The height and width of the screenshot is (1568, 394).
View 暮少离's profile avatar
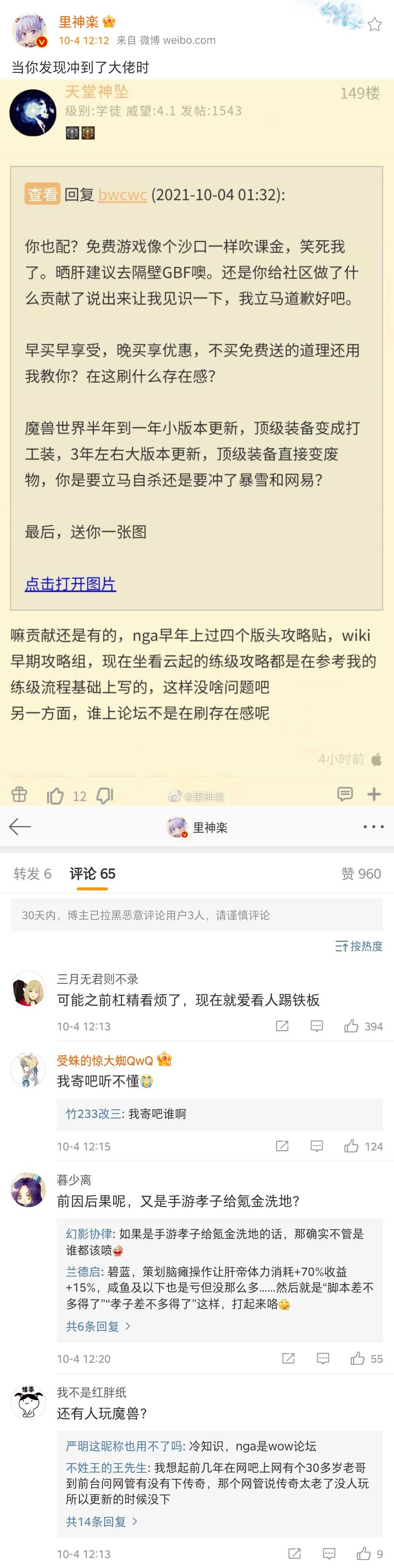[x=28, y=1189]
